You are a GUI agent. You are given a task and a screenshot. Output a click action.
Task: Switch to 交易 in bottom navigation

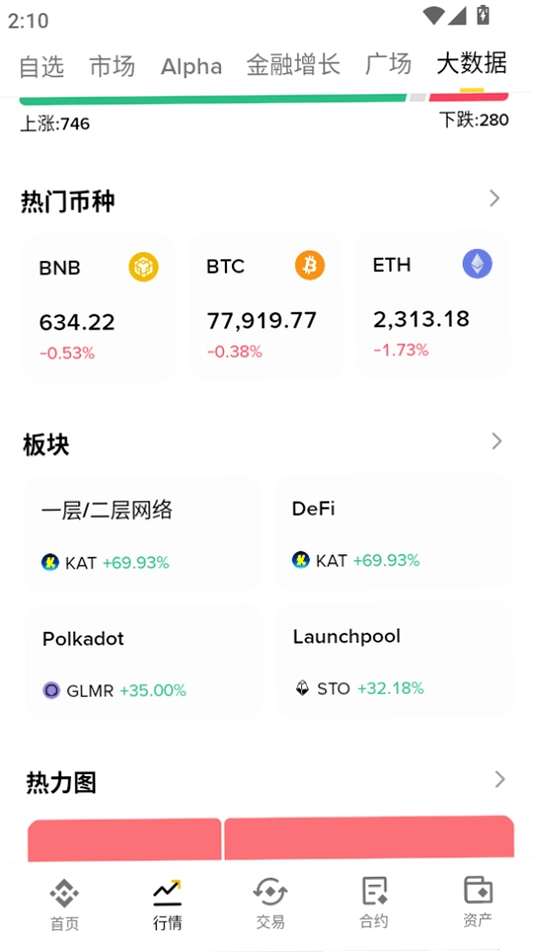[270, 903]
